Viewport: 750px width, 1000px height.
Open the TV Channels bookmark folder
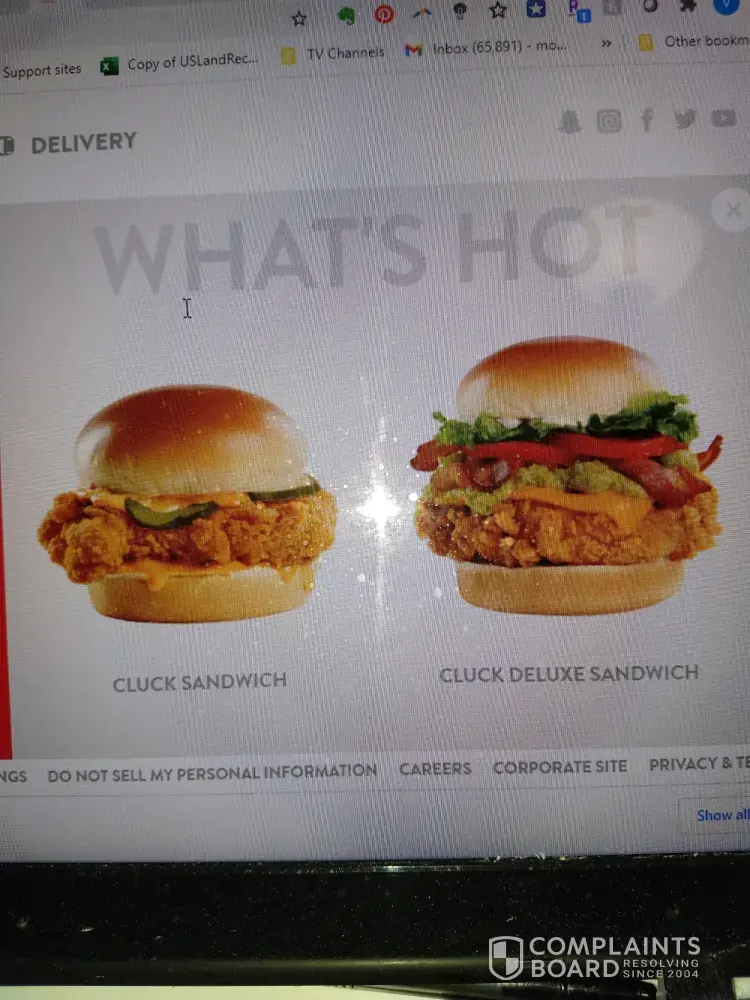[x=333, y=54]
